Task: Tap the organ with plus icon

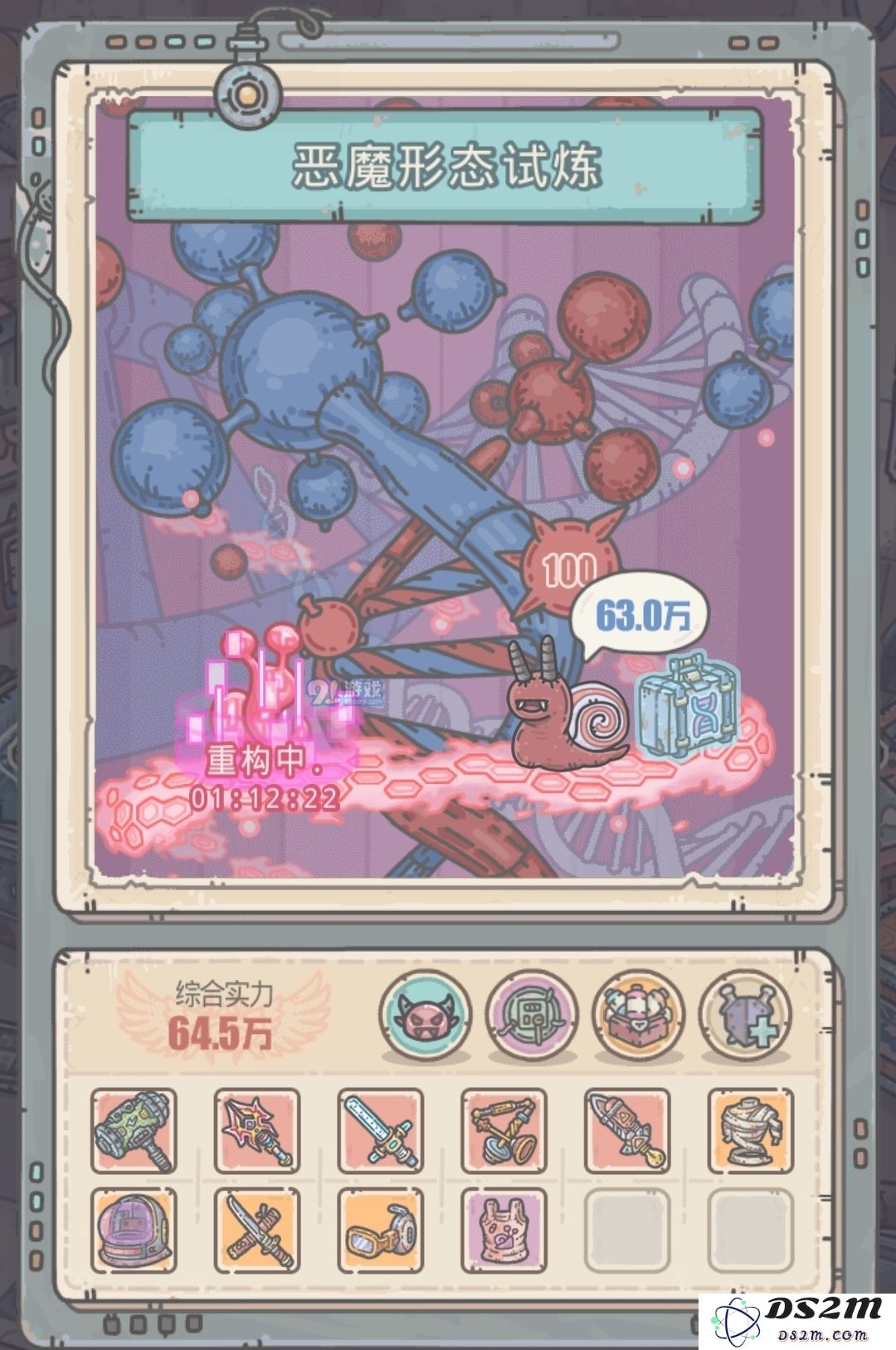Action: pos(744,1014)
